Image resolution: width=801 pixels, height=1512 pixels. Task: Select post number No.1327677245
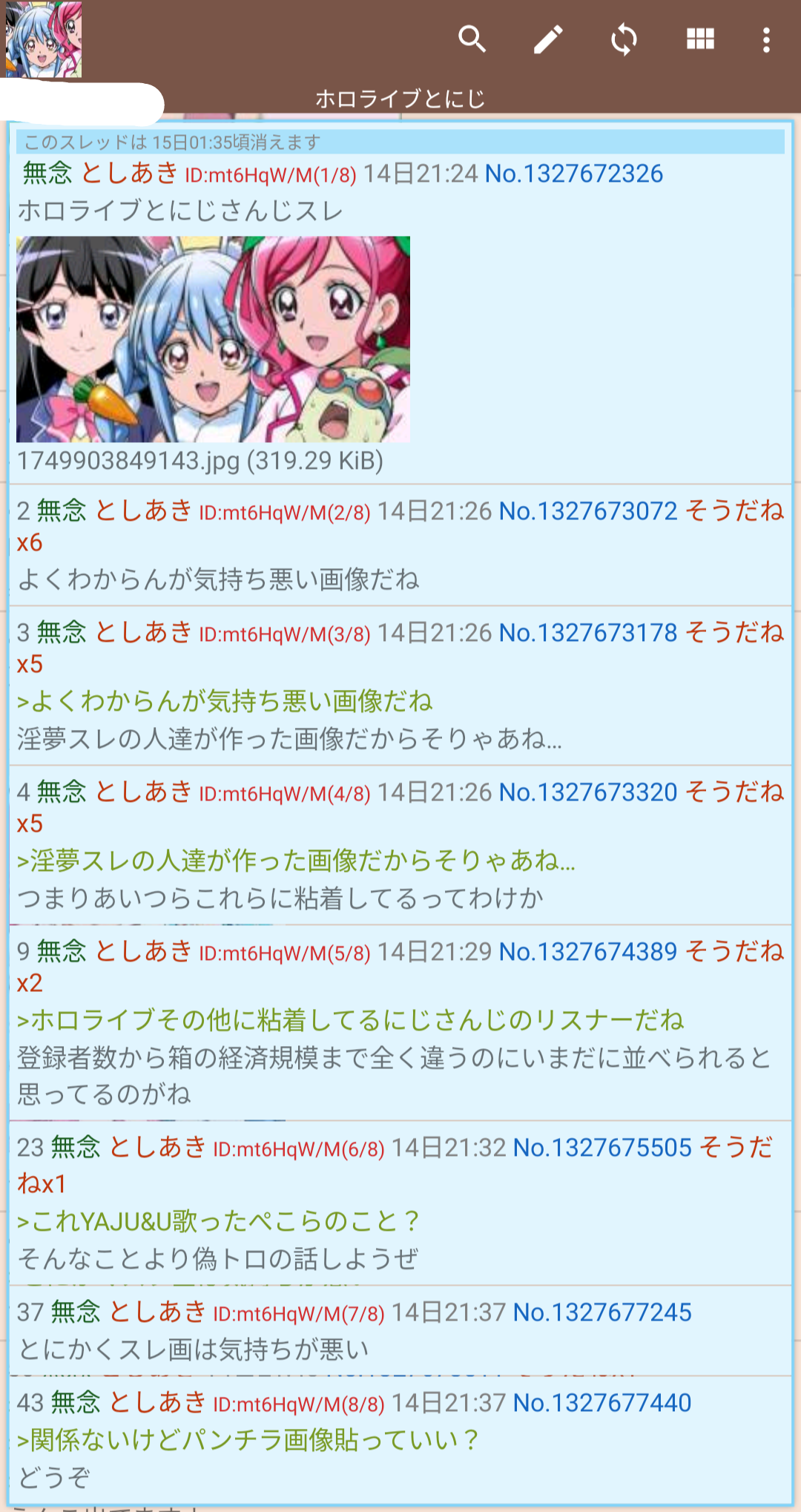(x=601, y=1312)
